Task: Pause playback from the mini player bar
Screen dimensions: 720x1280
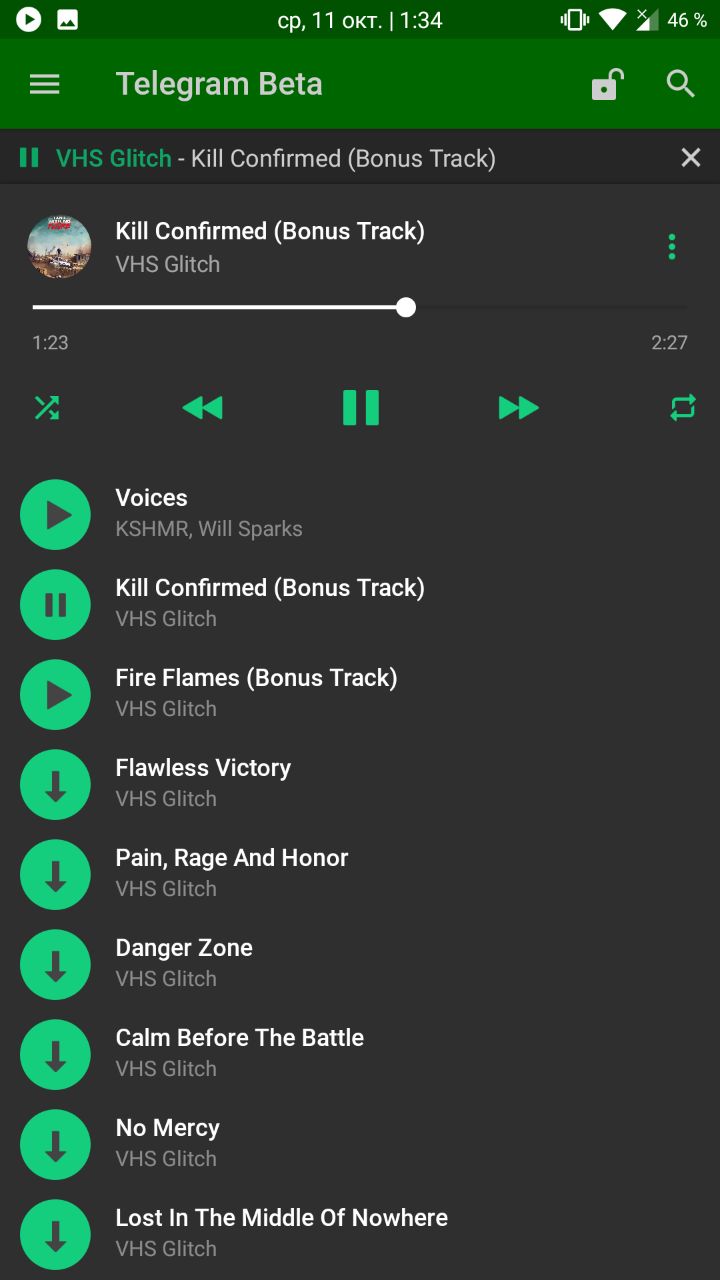Action: (x=29, y=157)
